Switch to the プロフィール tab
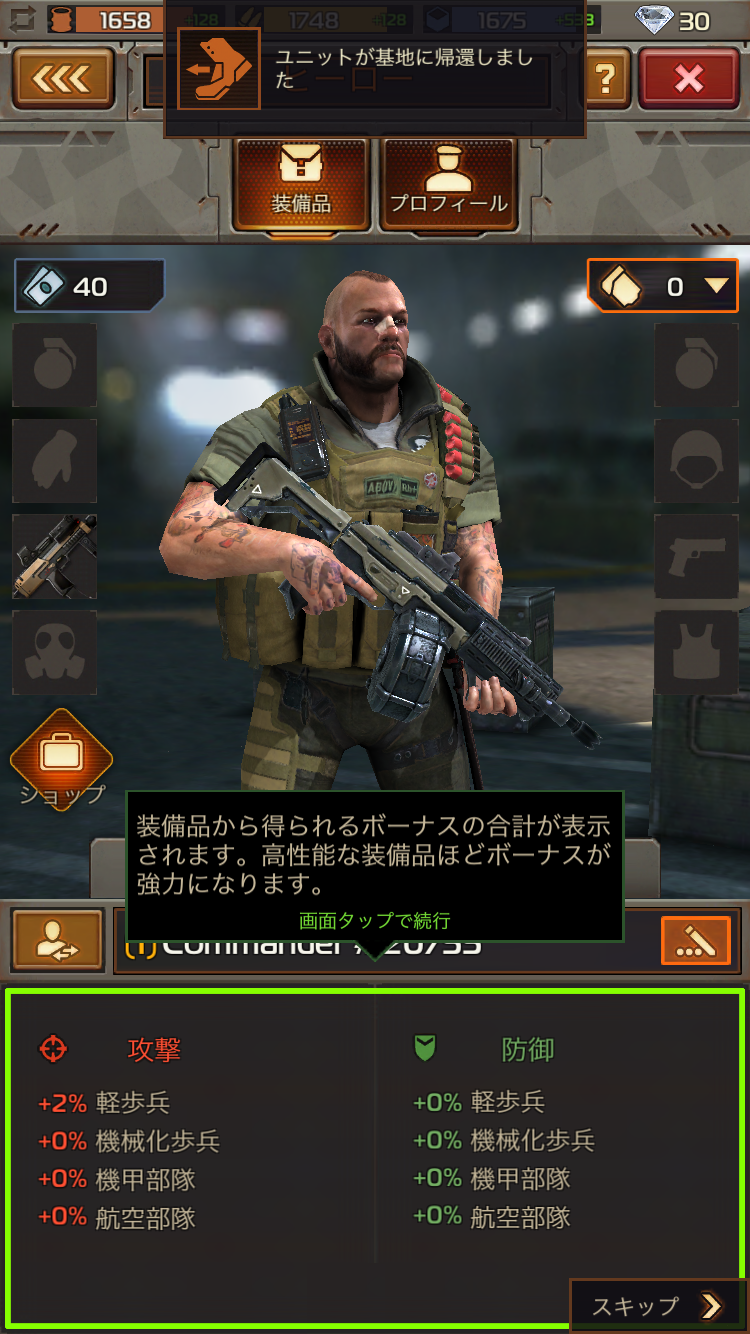 [448, 184]
